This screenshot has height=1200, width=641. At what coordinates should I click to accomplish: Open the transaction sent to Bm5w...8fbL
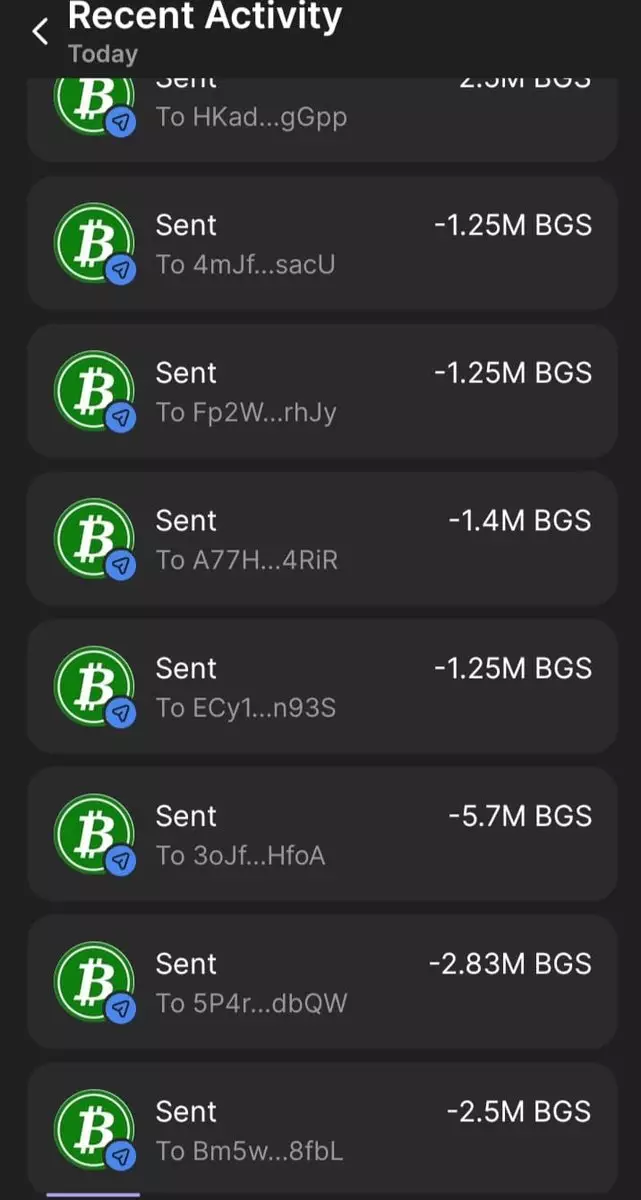321,1130
